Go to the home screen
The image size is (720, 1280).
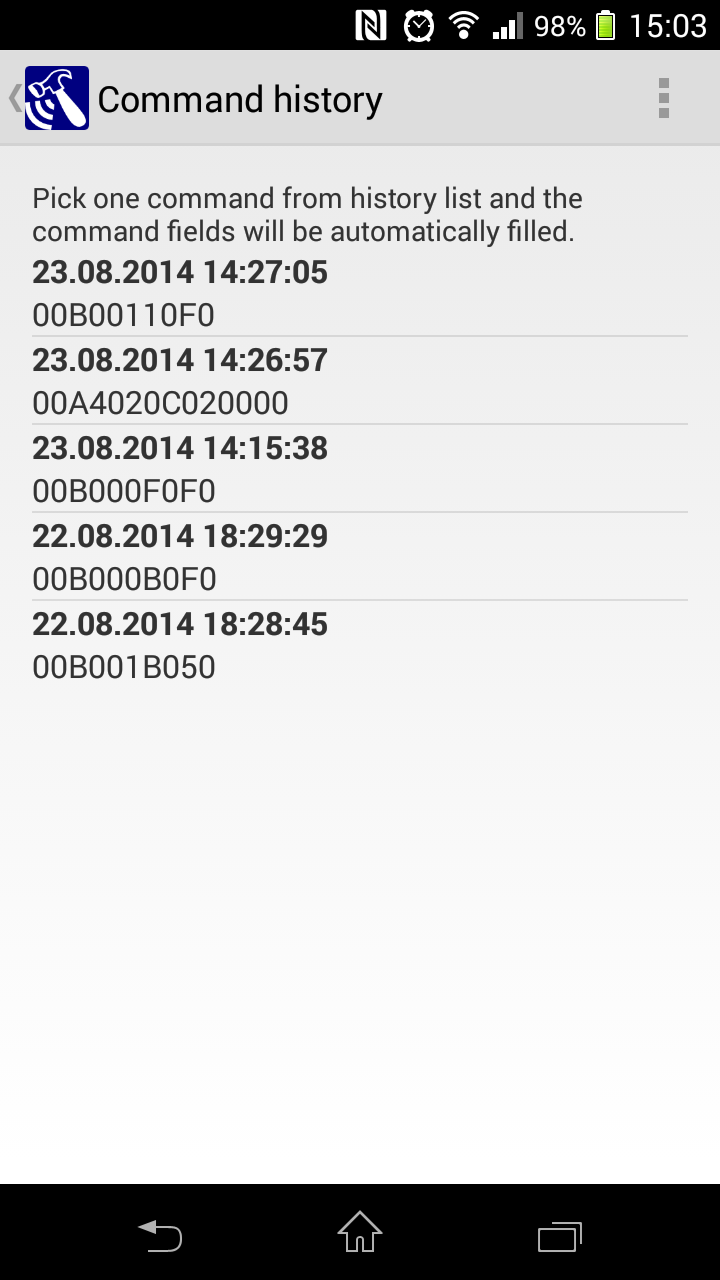pos(360,1233)
